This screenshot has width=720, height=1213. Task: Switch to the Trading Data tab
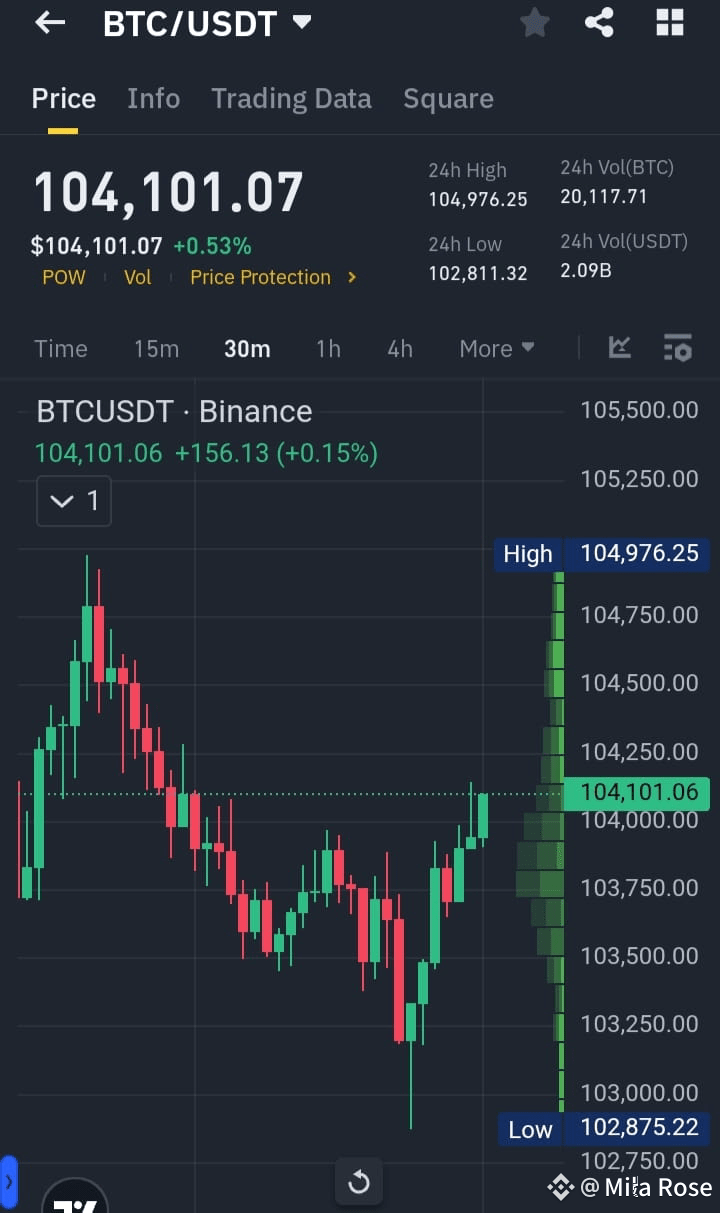[x=291, y=98]
